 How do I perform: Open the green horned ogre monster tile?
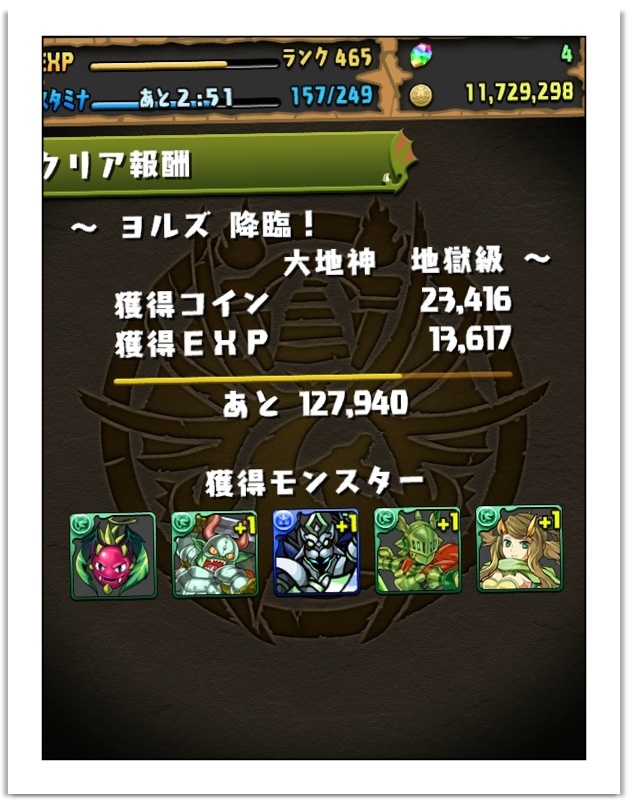[x=214, y=553]
